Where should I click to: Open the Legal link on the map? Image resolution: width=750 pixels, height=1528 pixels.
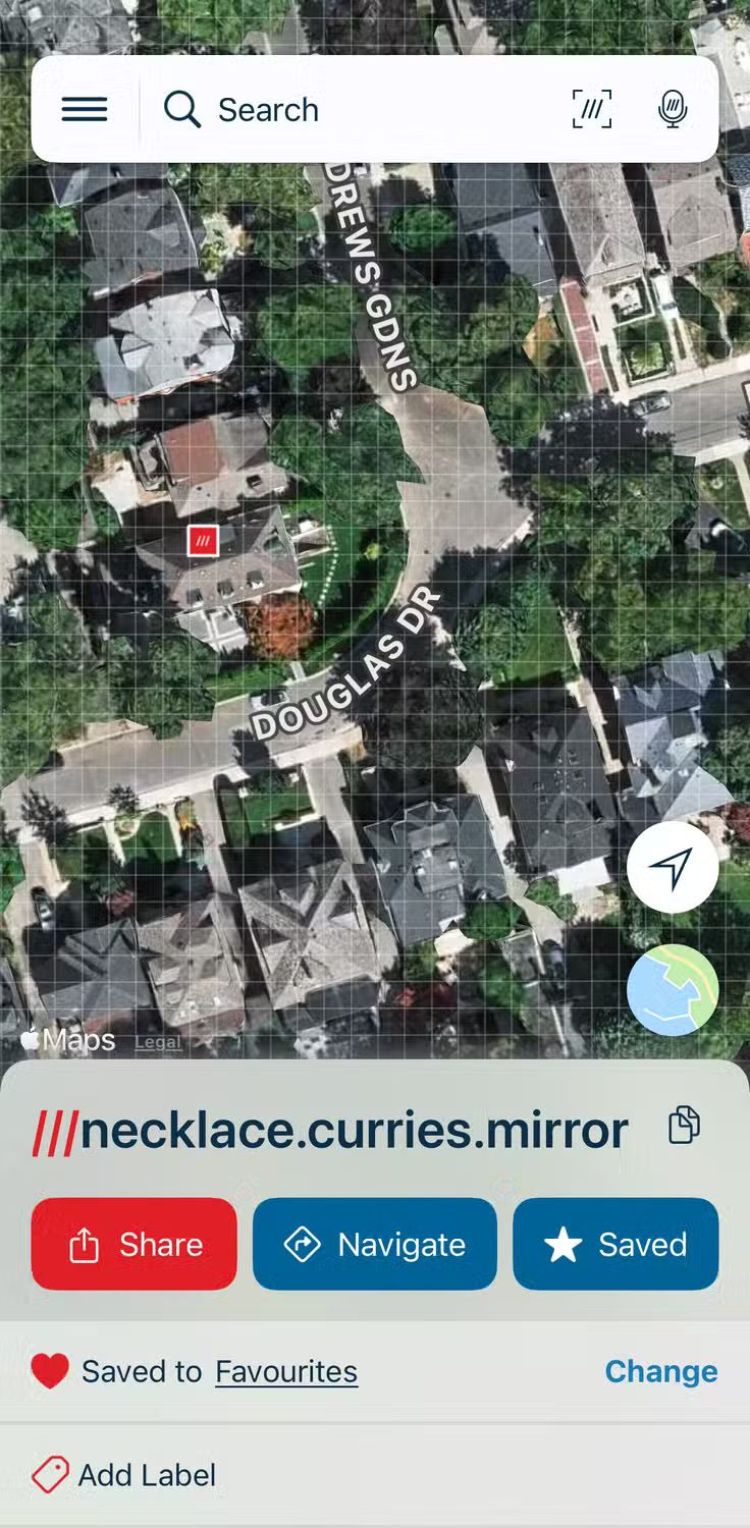158,1042
